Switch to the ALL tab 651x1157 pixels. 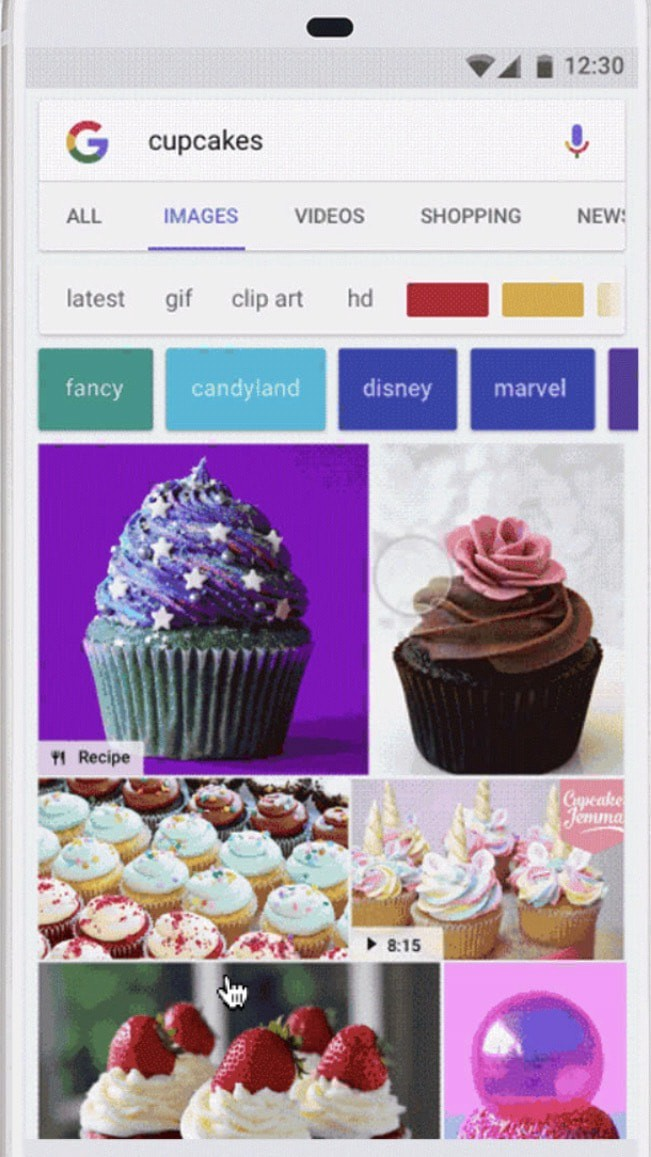pyautogui.click(x=84, y=216)
